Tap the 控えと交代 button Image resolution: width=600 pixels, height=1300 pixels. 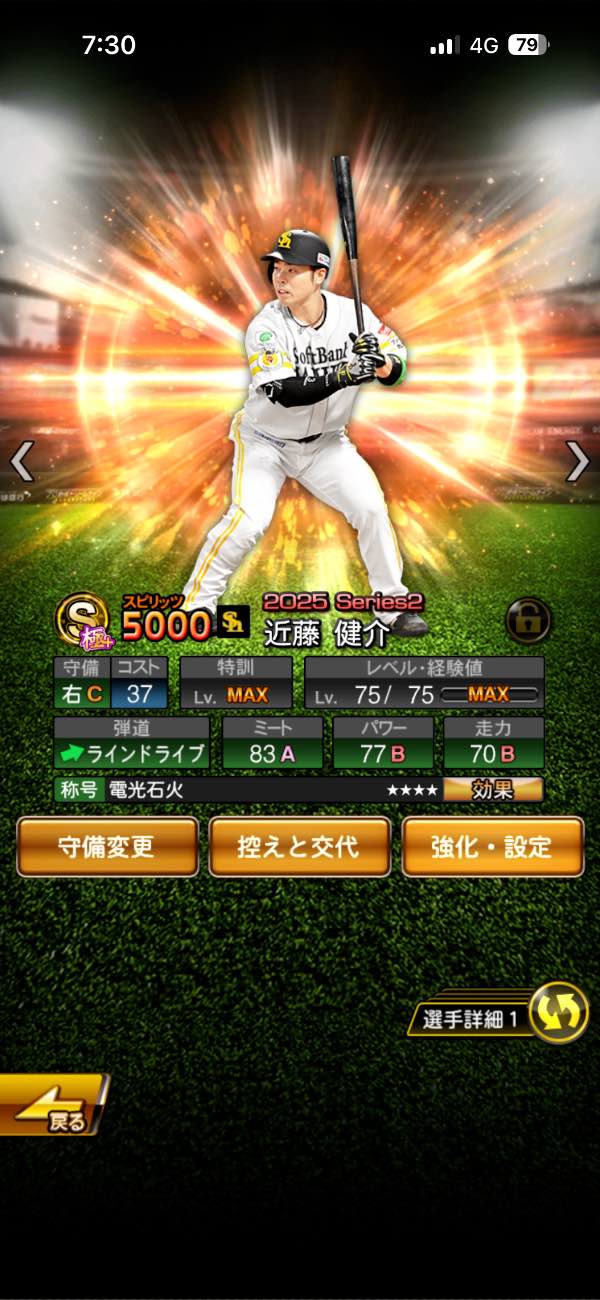[299, 847]
